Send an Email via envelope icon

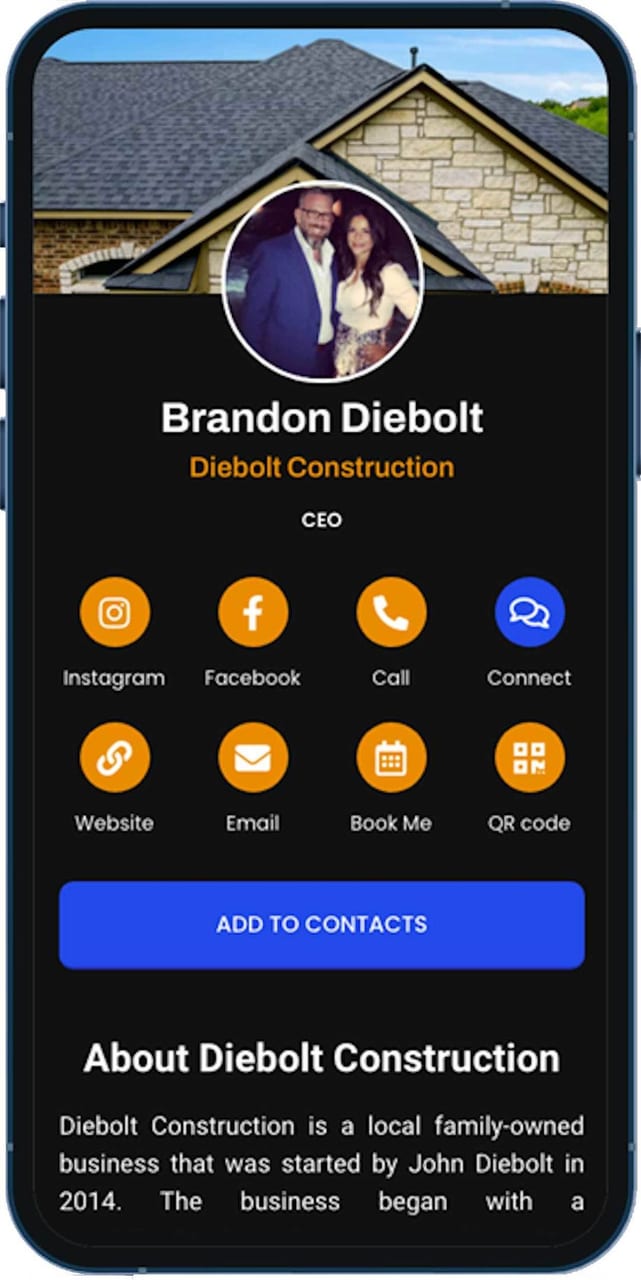click(x=253, y=758)
